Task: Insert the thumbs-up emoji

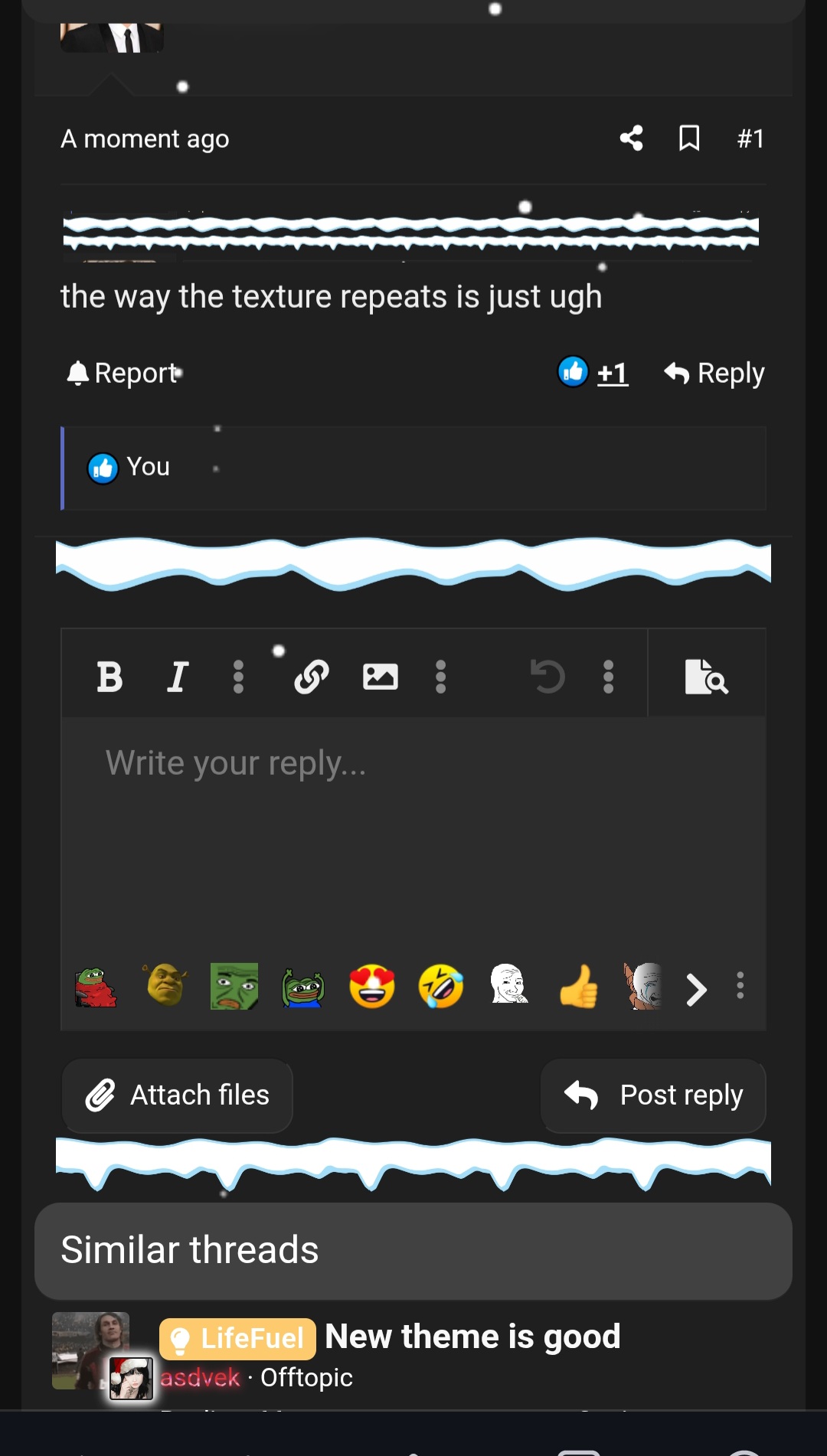Action: point(579,988)
